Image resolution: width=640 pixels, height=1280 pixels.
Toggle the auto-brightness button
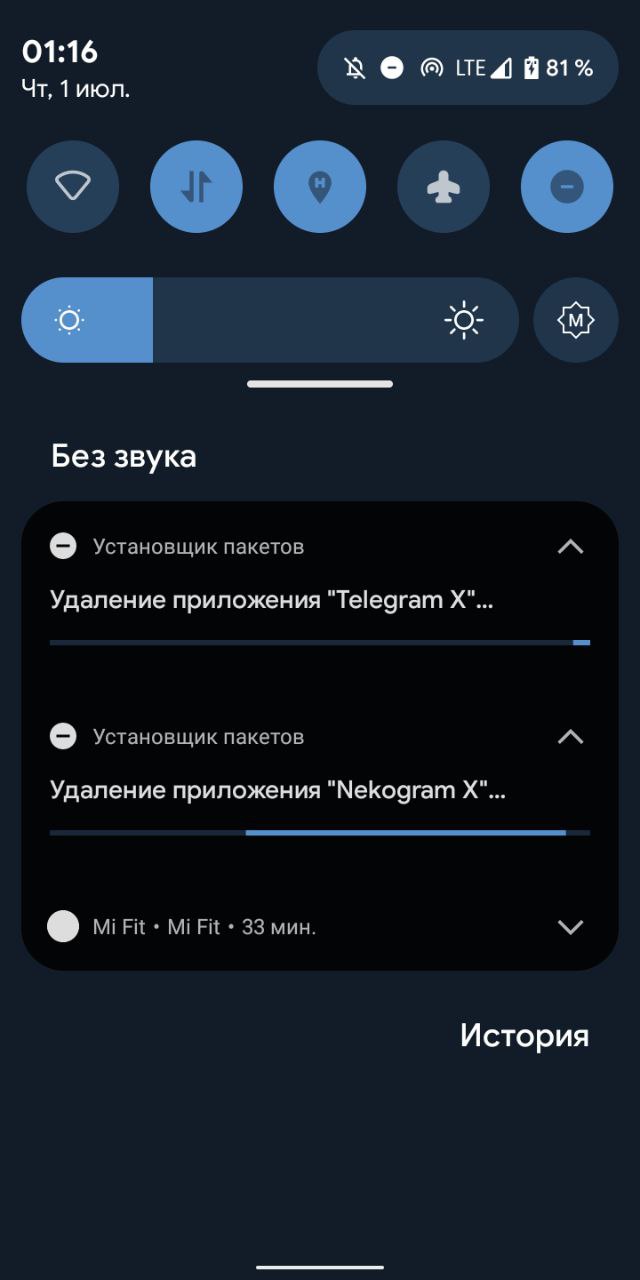(x=576, y=320)
